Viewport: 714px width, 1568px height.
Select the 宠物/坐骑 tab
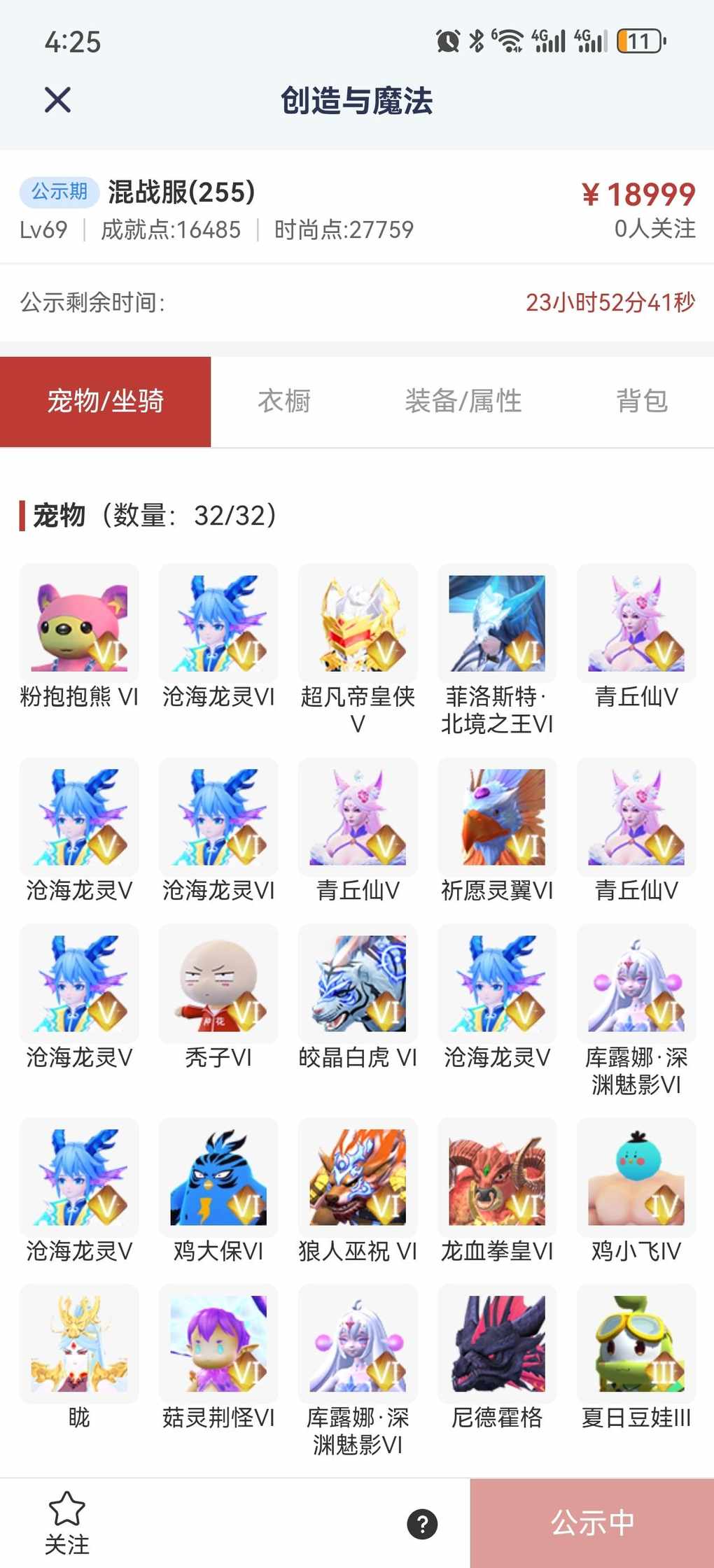pos(106,402)
